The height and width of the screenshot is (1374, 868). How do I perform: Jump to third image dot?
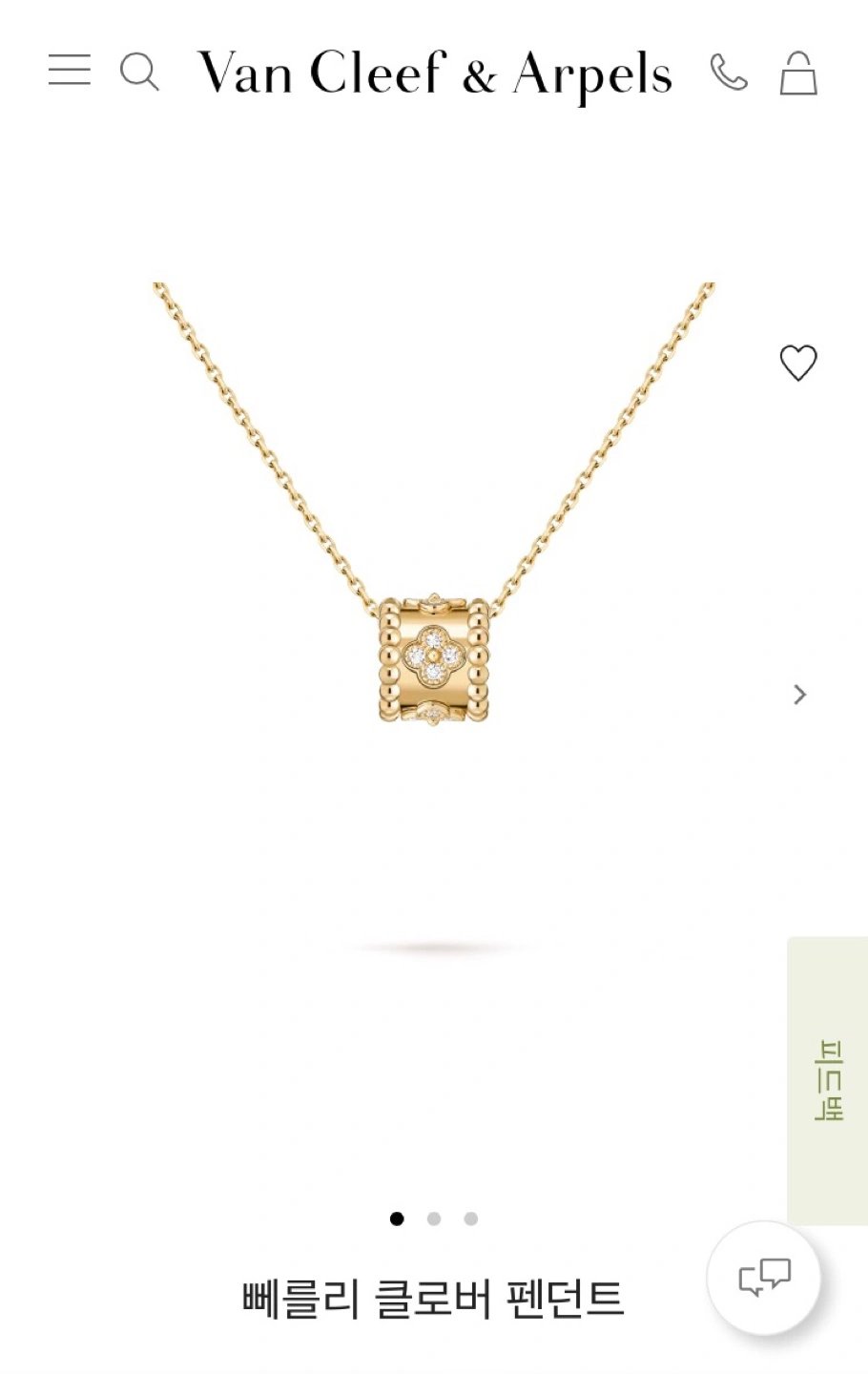coord(471,1218)
